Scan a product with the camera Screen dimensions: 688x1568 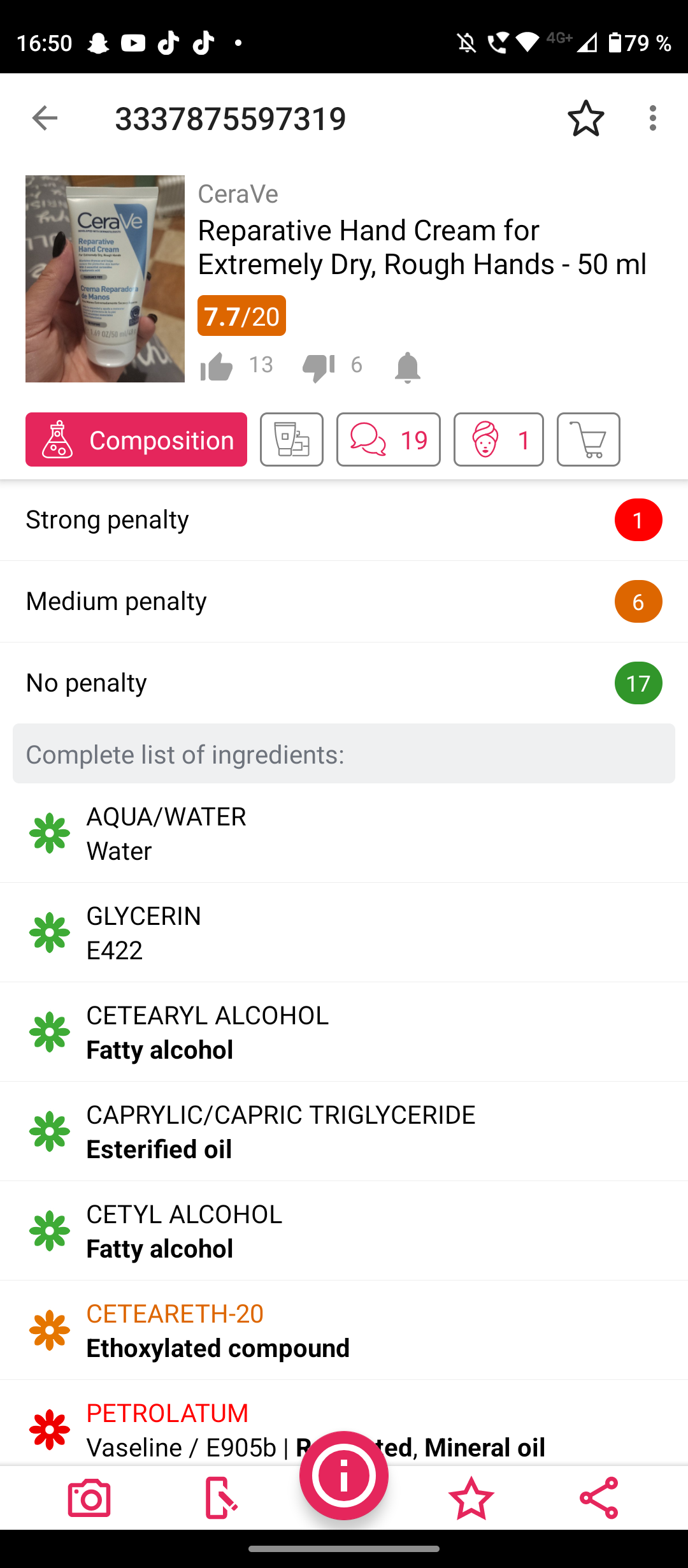[89, 1498]
